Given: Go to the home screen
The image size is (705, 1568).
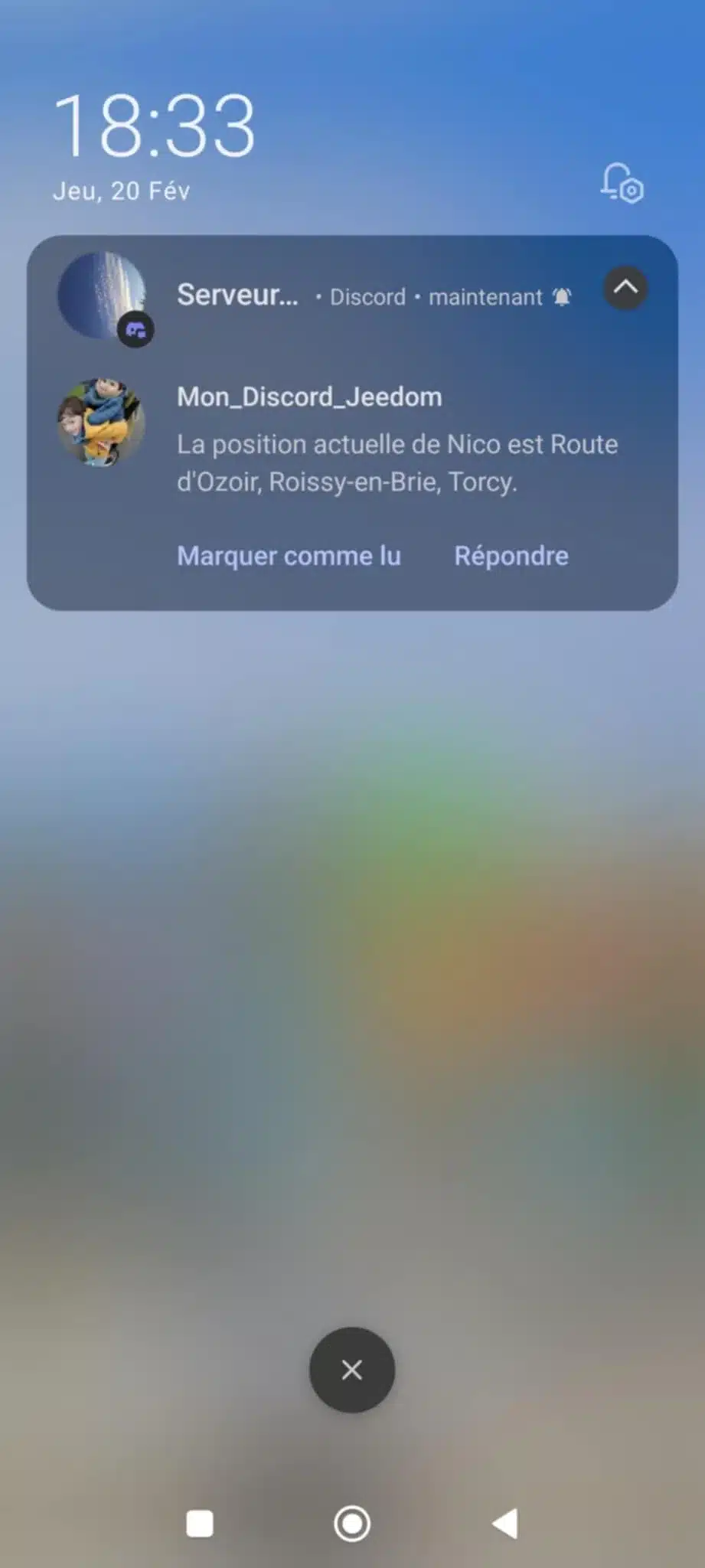Looking at the screenshot, I should (x=352, y=1524).
